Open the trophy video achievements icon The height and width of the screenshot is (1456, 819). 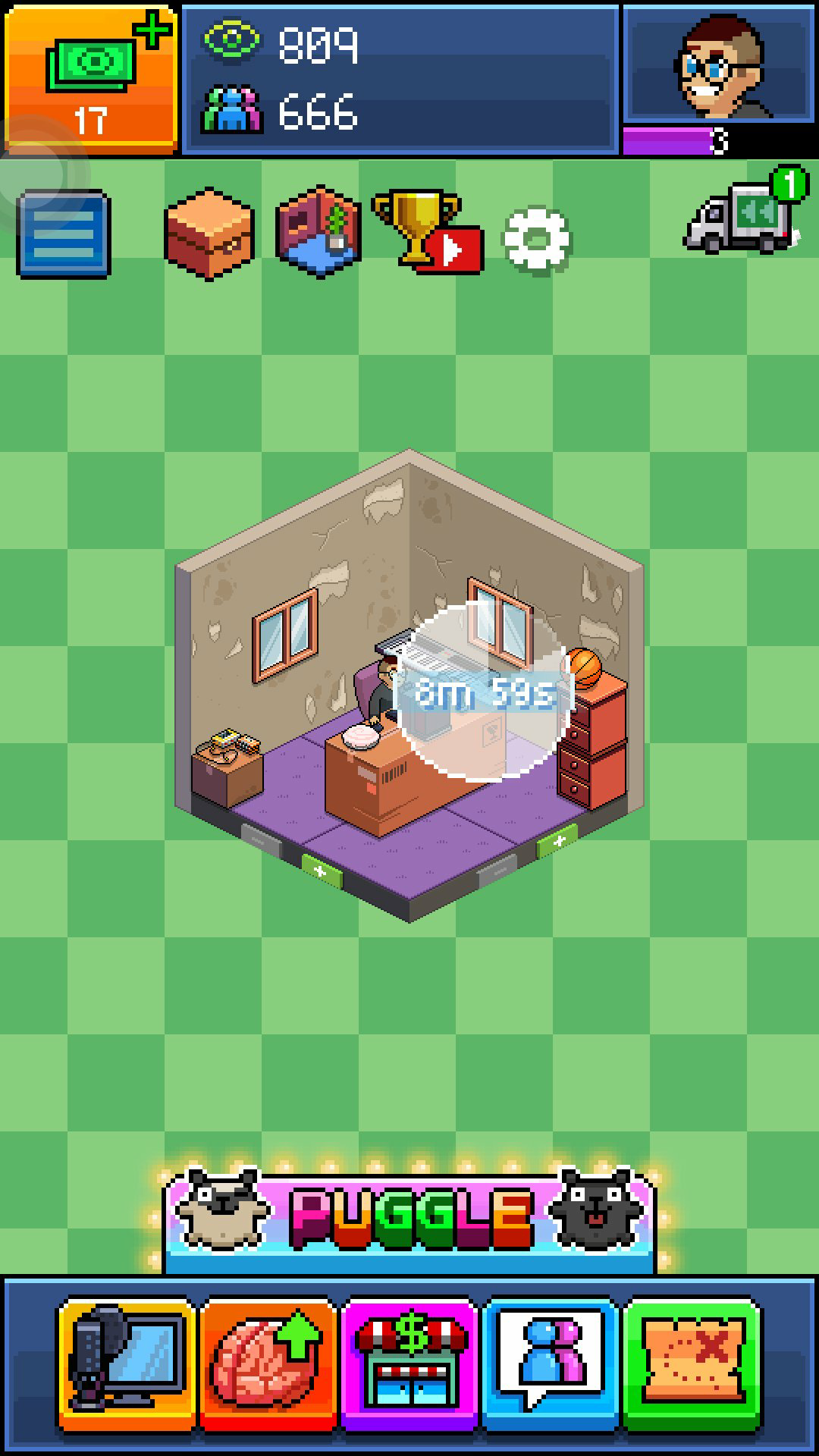[x=427, y=231]
